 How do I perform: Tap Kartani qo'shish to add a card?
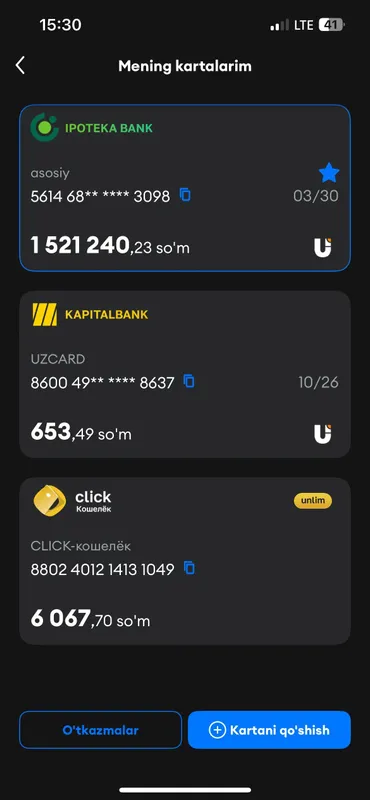tap(269, 730)
